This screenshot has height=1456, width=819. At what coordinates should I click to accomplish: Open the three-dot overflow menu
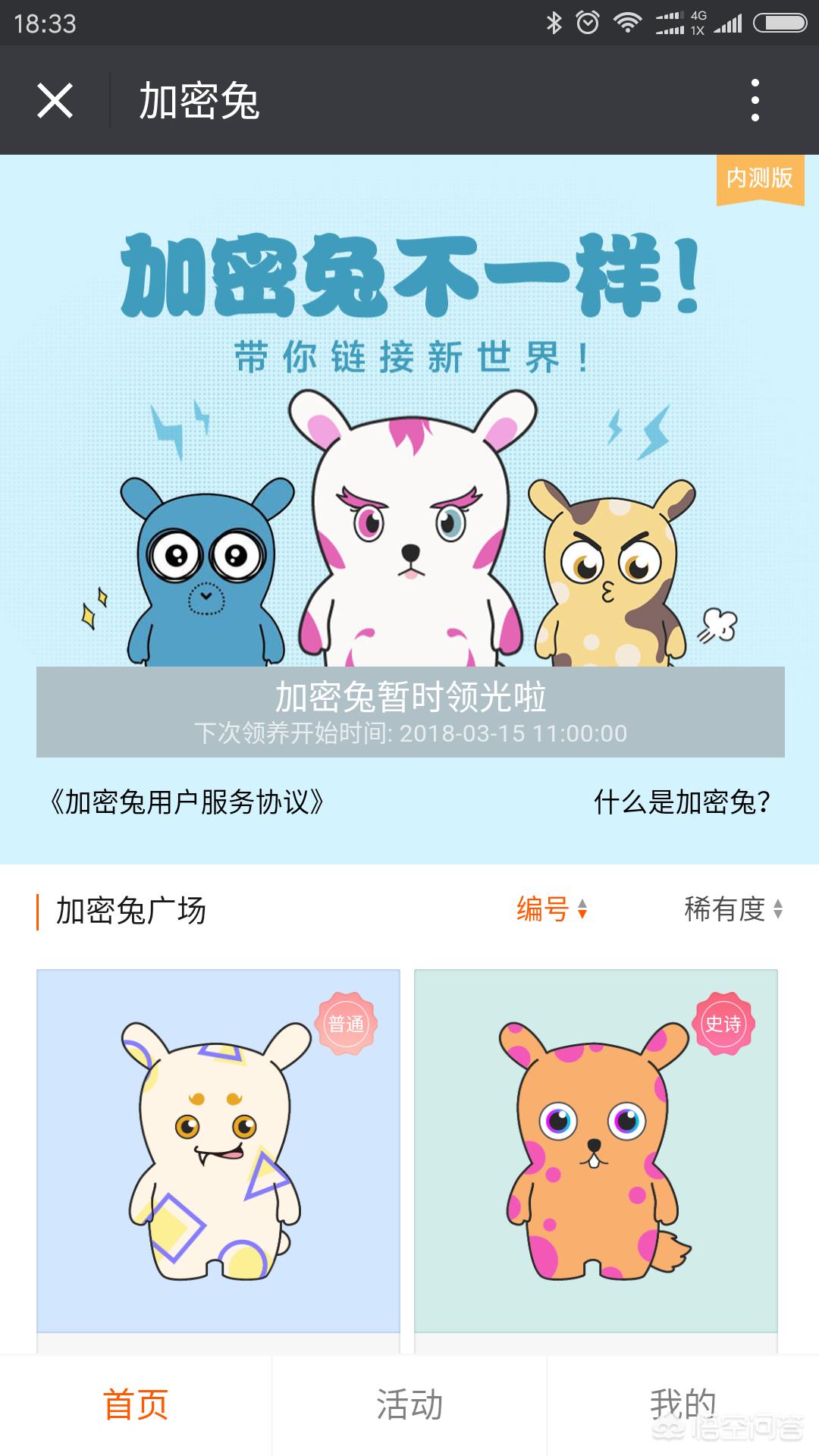pyautogui.click(x=755, y=101)
